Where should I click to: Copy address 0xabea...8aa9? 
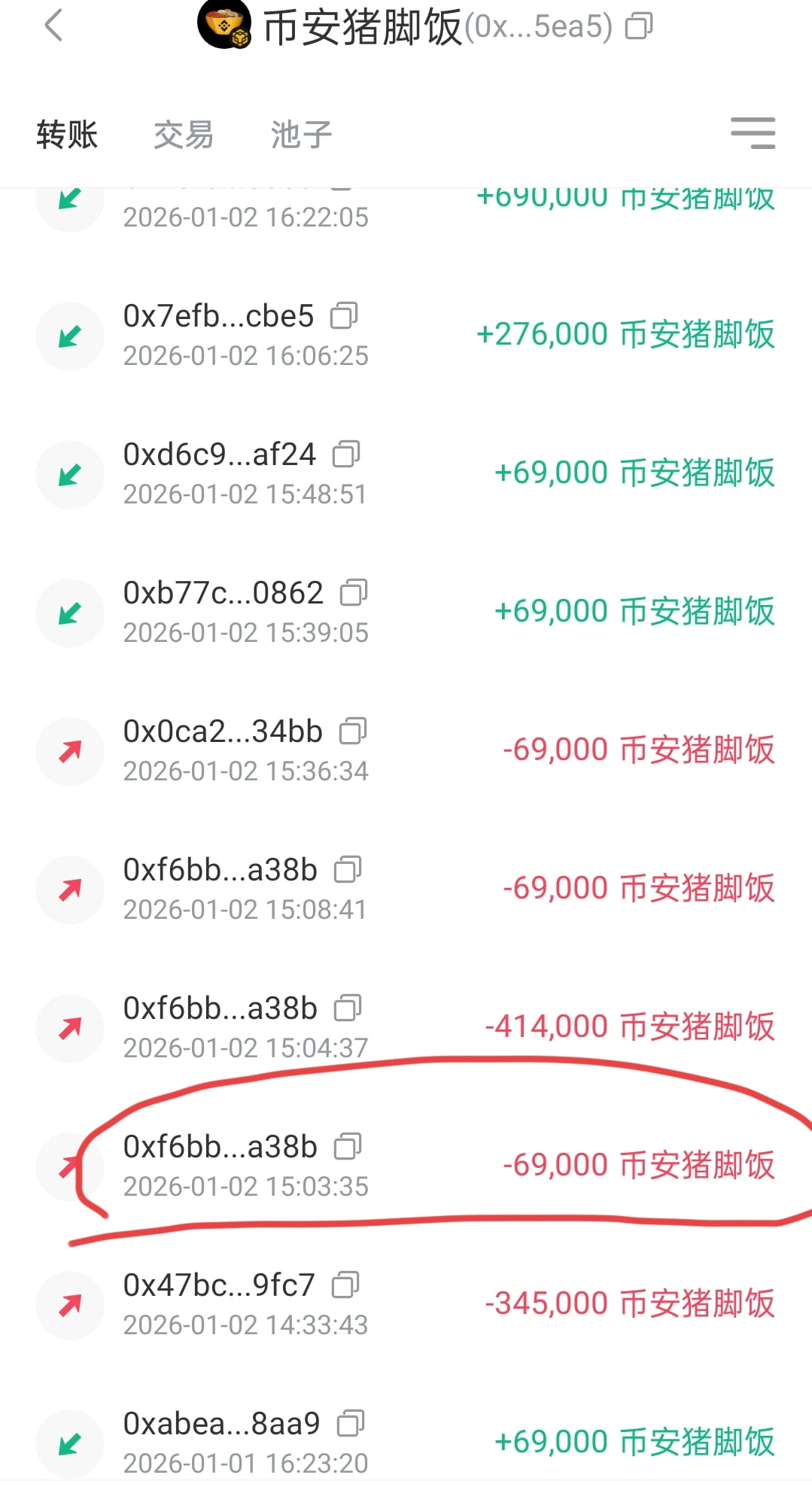pyautogui.click(x=351, y=1424)
